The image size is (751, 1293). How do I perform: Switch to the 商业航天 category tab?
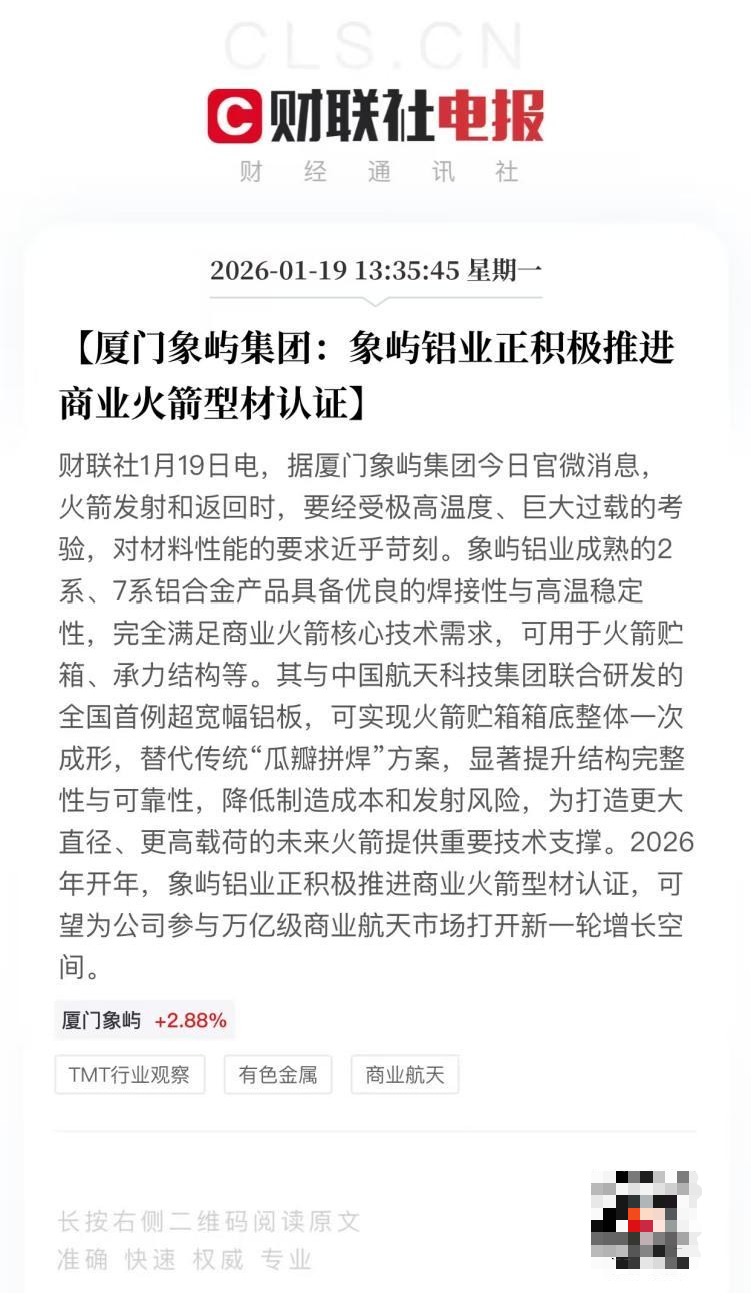click(403, 1075)
